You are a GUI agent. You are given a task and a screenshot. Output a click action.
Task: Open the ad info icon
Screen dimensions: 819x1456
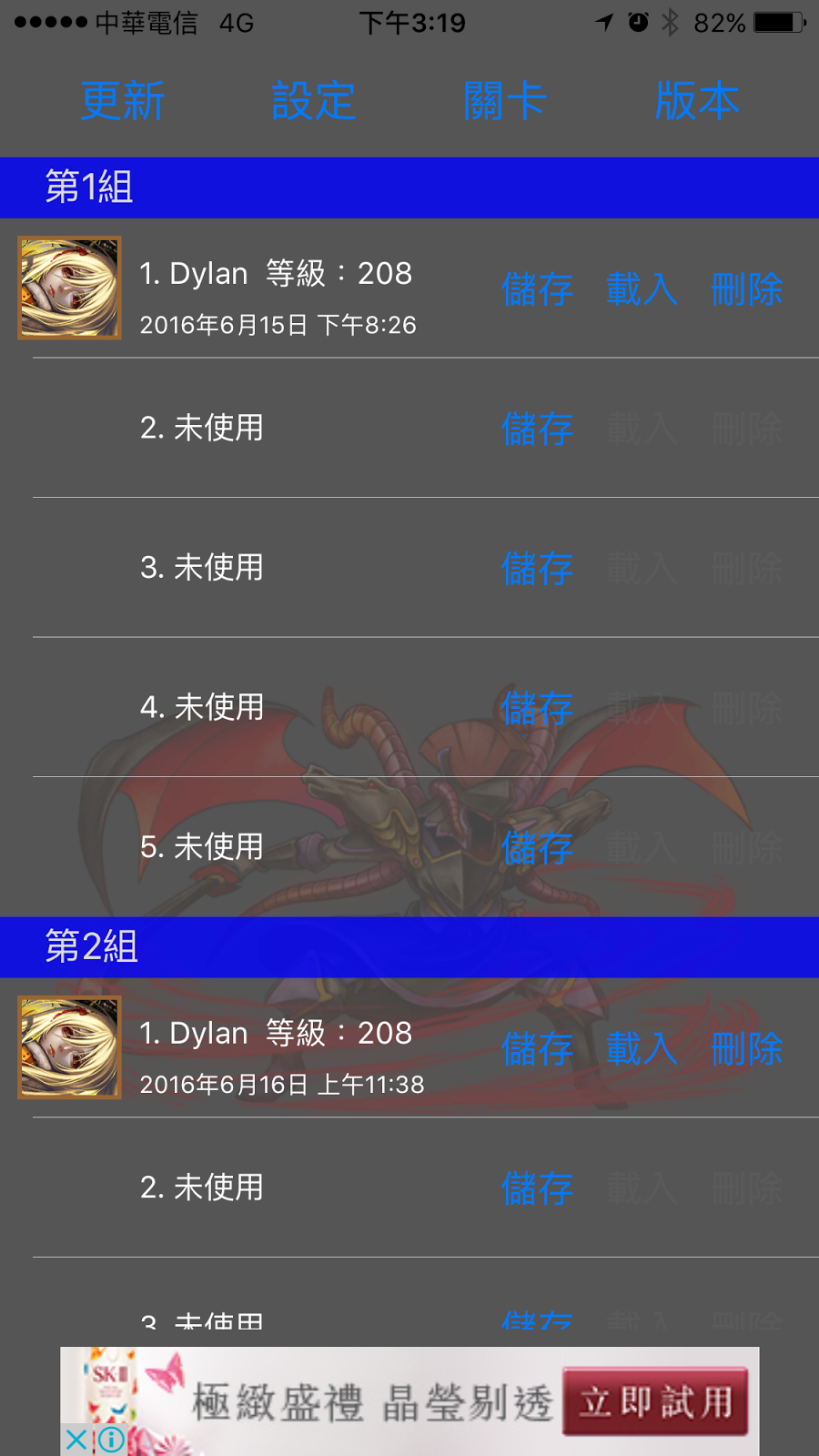click(x=111, y=1440)
